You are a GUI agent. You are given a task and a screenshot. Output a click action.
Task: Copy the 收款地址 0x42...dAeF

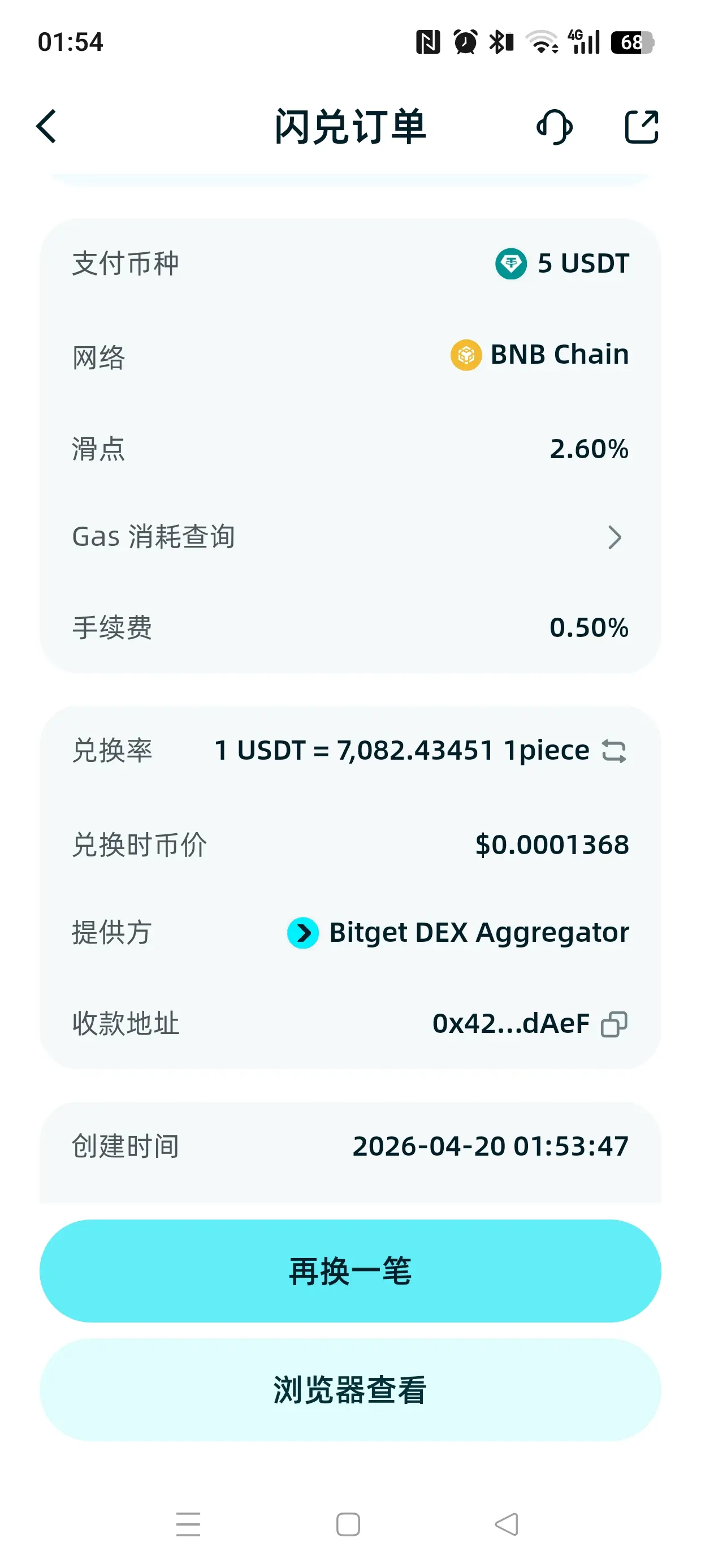coord(614,1024)
